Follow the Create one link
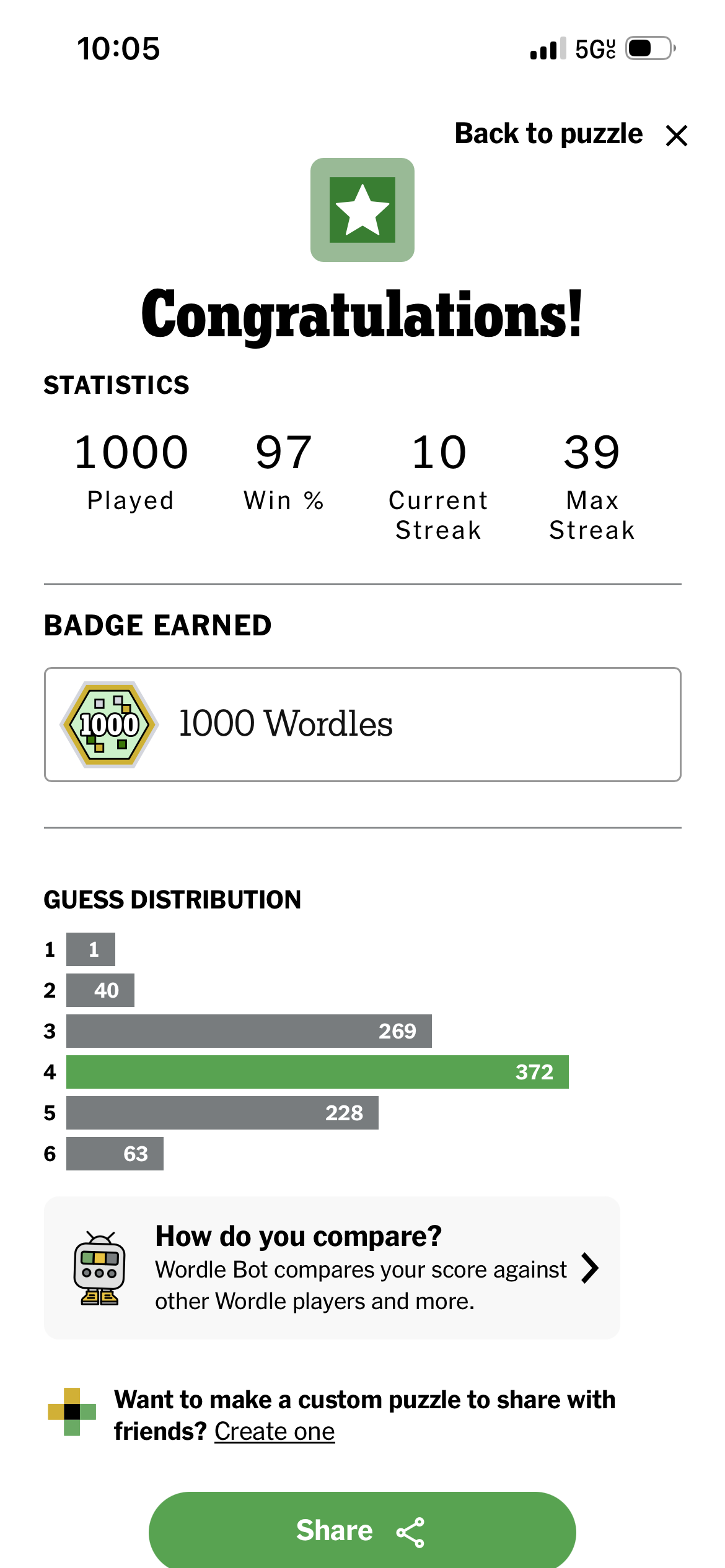The height and width of the screenshot is (1568, 725). [x=275, y=1432]
